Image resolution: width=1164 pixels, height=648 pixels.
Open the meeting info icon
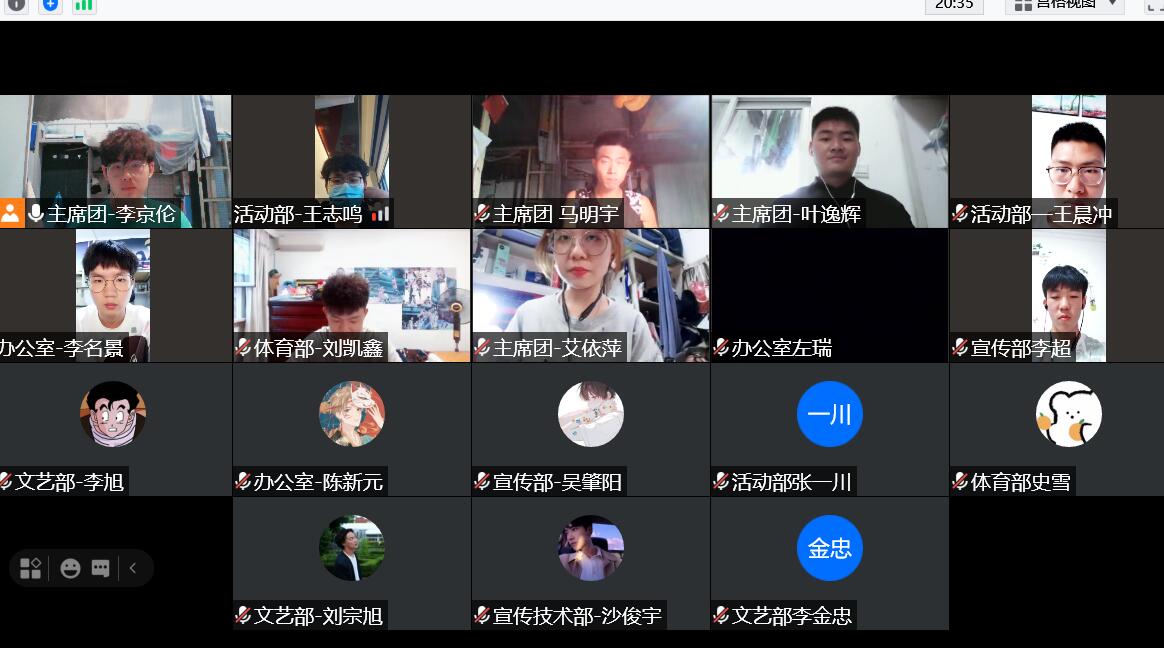coord(17,4)
